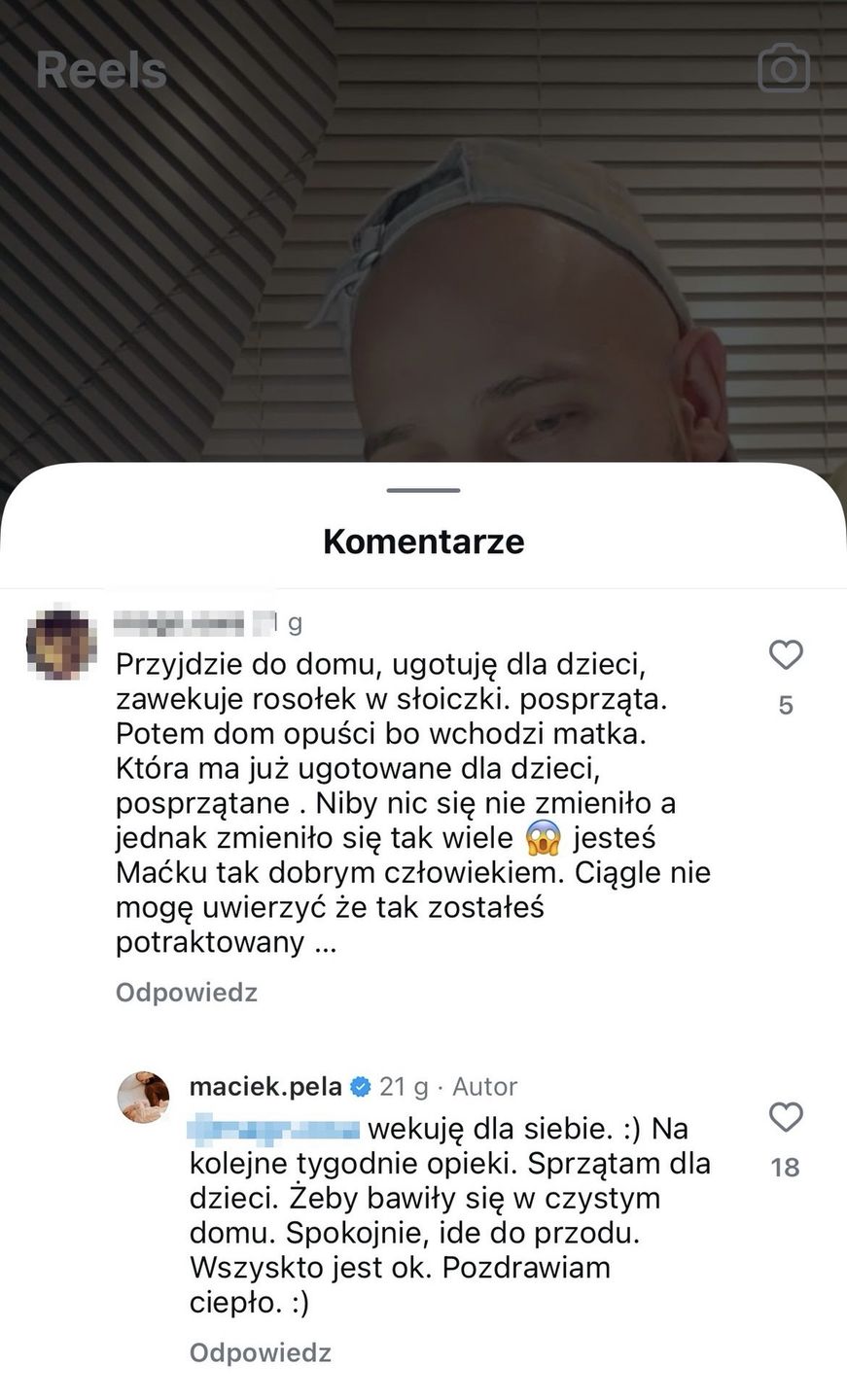Image resolution: width=847 pixels, height=1400 pixels.
Task: Reply to maciek.pela's comment
Action: click(x=260, y=1352)
